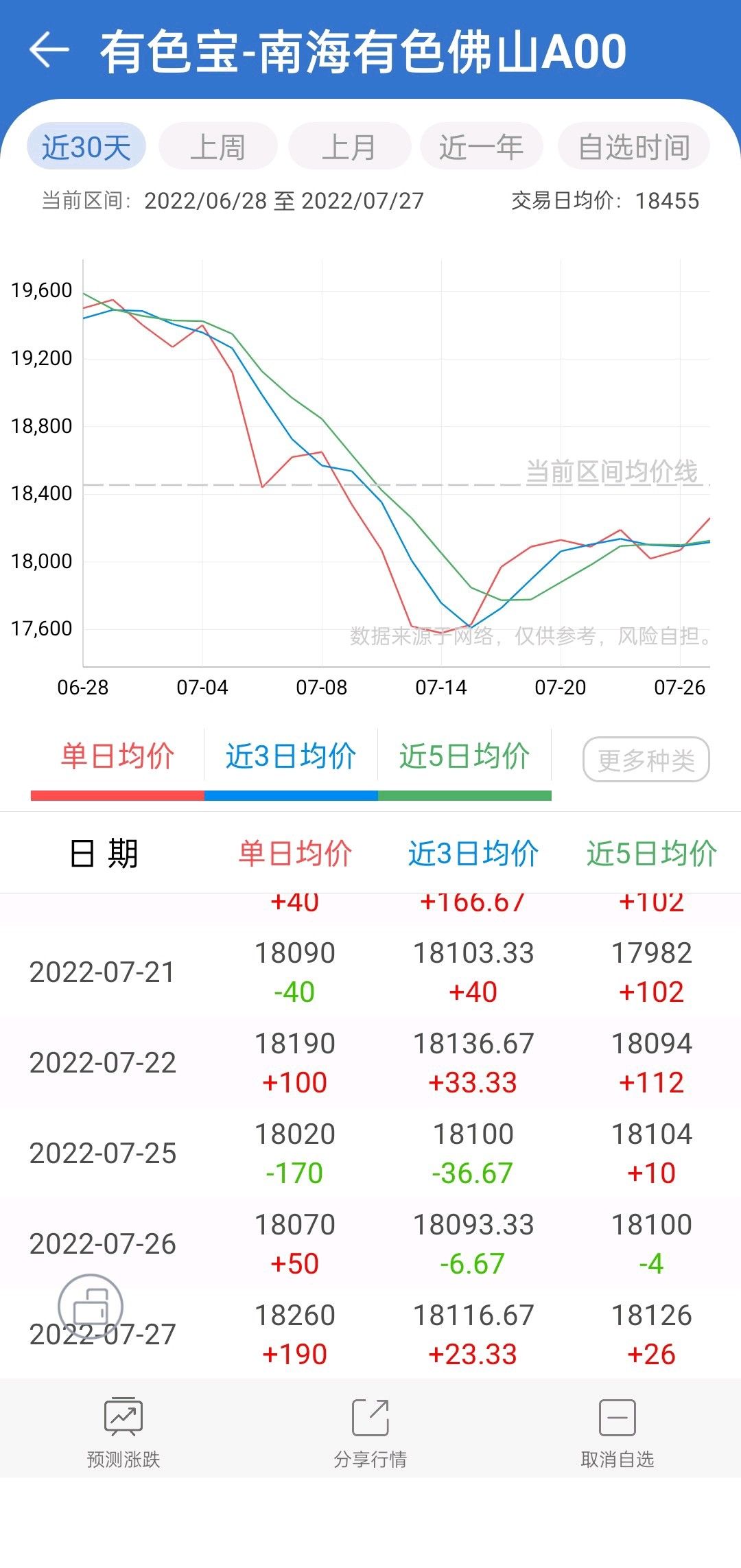
Task: Switch to the 上月 time range
Action: [349, 147]
